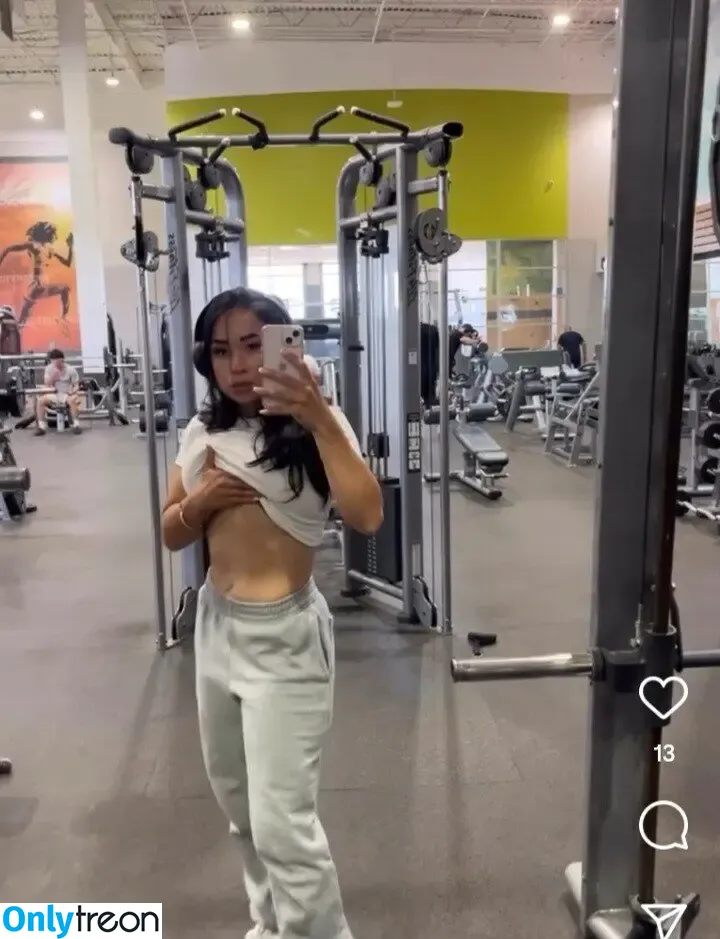Screen dimensions: 720x939
Task: Like this reel with the heart icon
Action: click(x=663, y=697)
